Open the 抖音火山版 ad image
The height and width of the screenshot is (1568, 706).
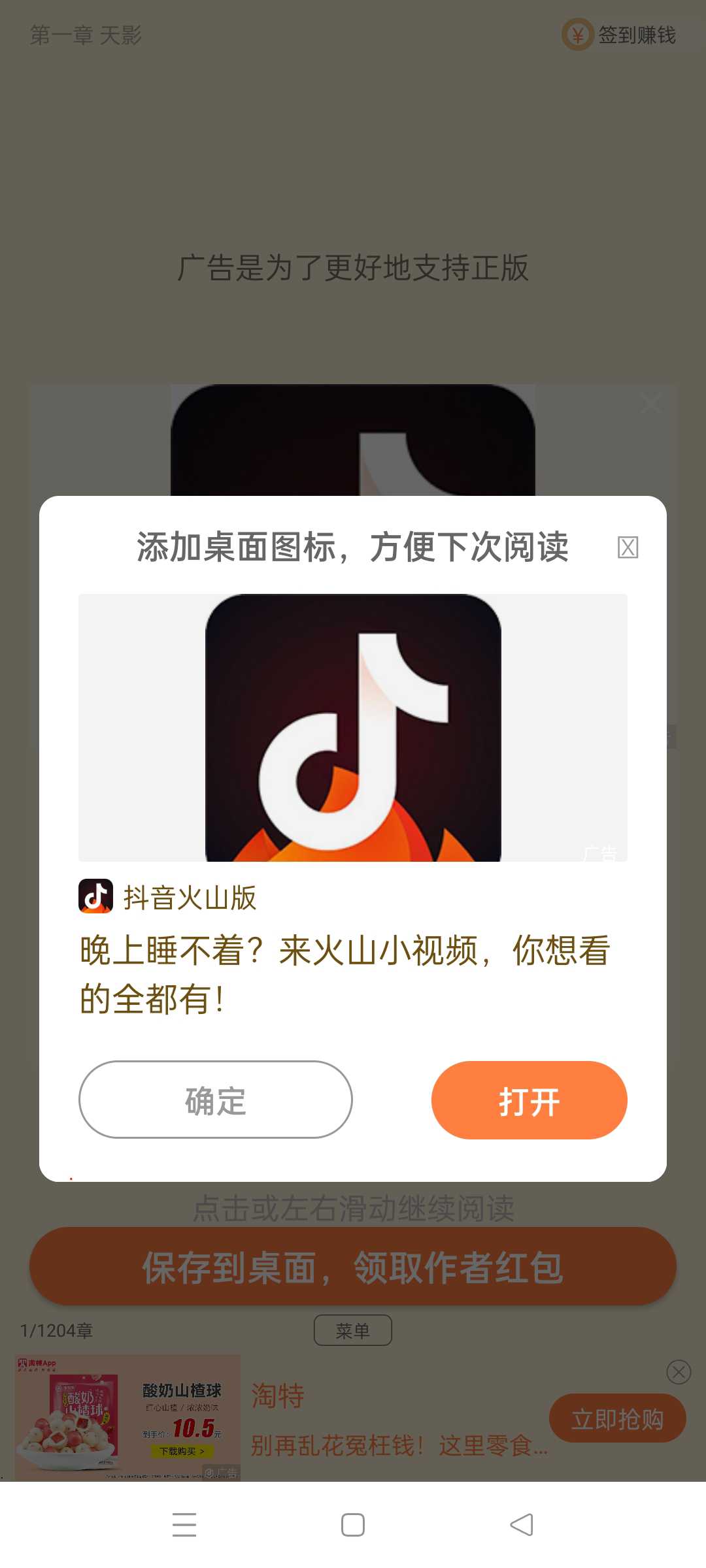[353, 727]
